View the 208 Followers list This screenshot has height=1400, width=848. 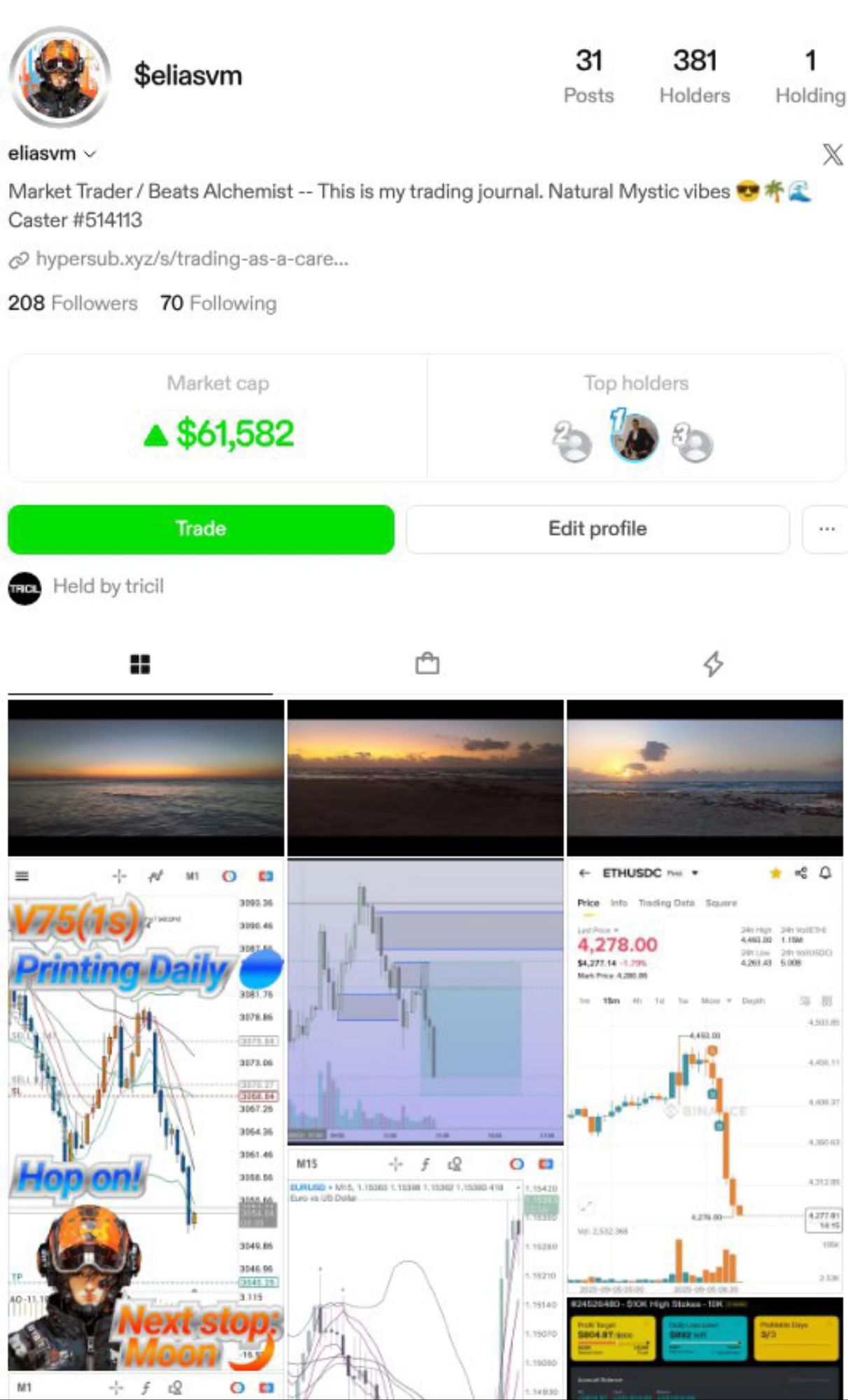coord(73,303)
